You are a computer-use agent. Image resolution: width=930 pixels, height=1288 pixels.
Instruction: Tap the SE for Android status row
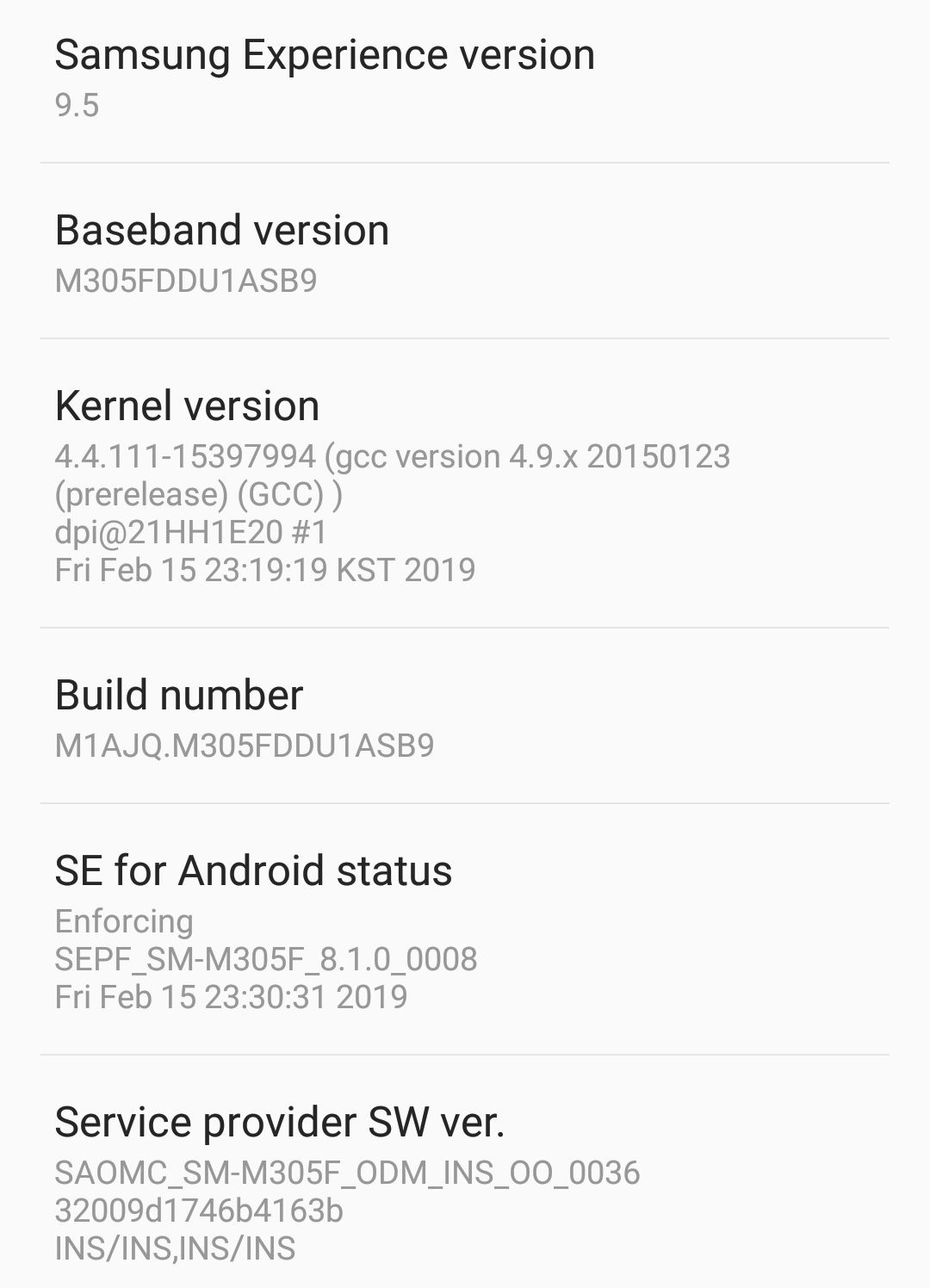tap(465, 930)
